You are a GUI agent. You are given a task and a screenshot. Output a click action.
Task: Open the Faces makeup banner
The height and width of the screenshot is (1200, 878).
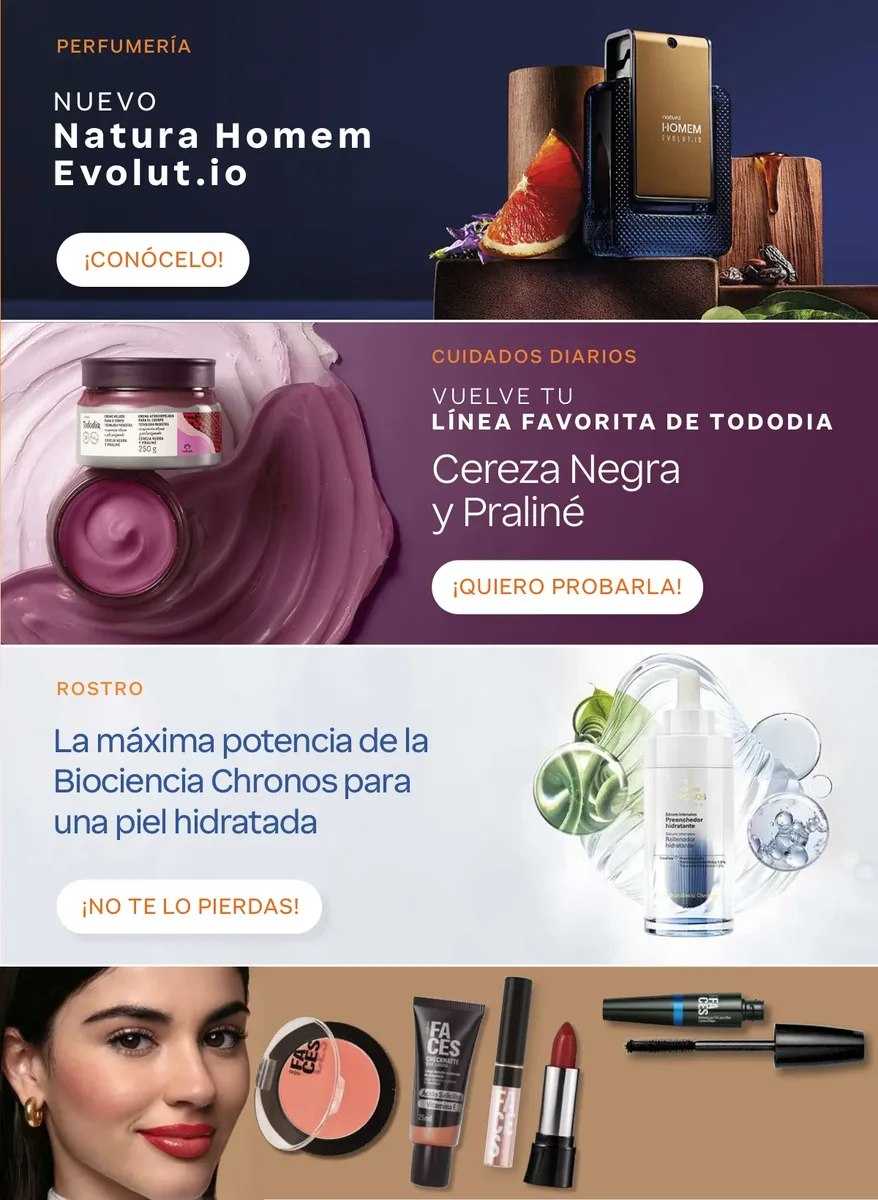pos(439,1083)
